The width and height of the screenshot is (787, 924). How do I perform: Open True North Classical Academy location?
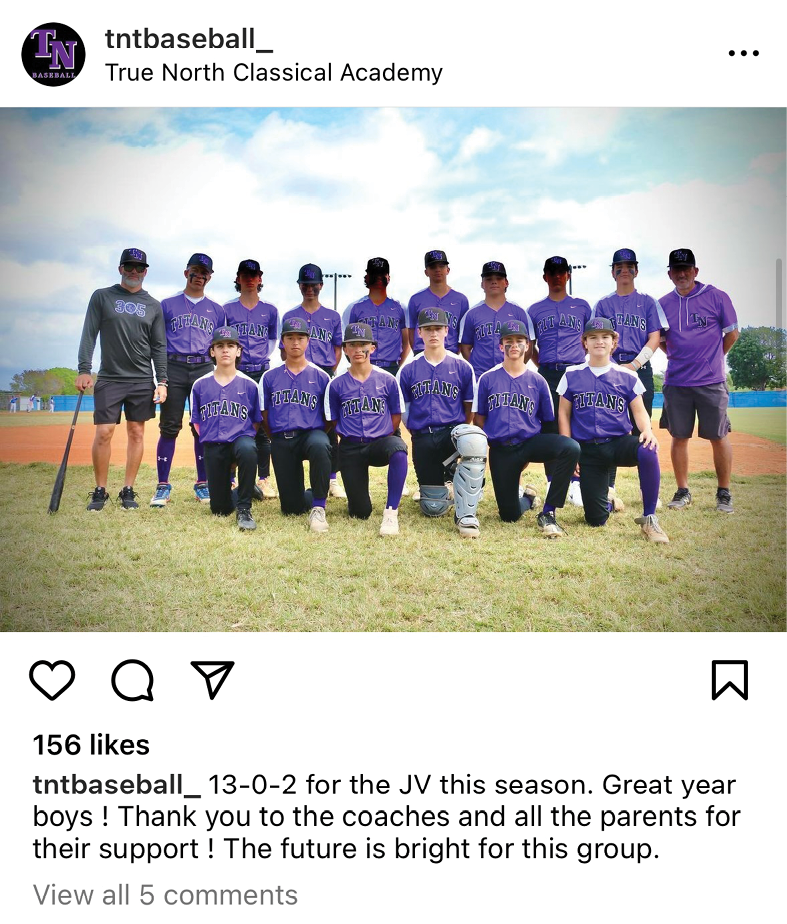pyautogui.click(x=273, y=72)
